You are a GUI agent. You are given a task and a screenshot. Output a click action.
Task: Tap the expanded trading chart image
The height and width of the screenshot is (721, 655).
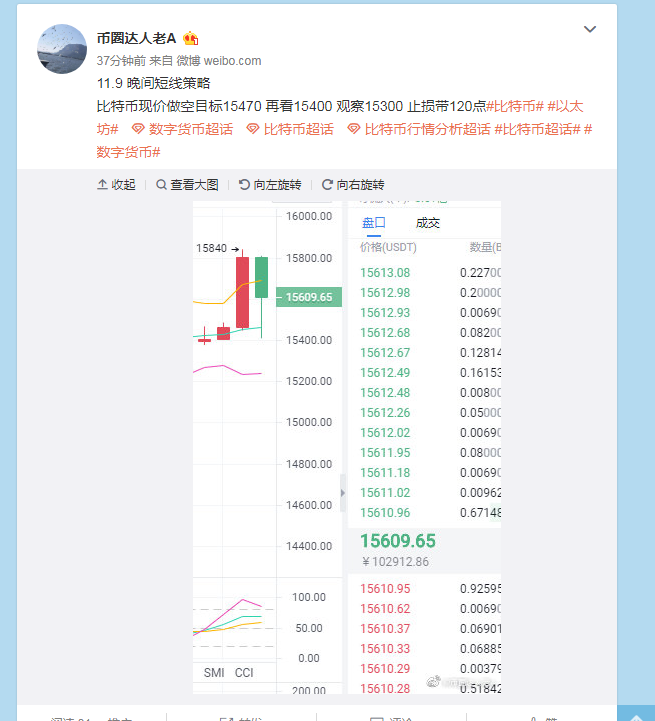pyautogui.click(x=346, y=448)
